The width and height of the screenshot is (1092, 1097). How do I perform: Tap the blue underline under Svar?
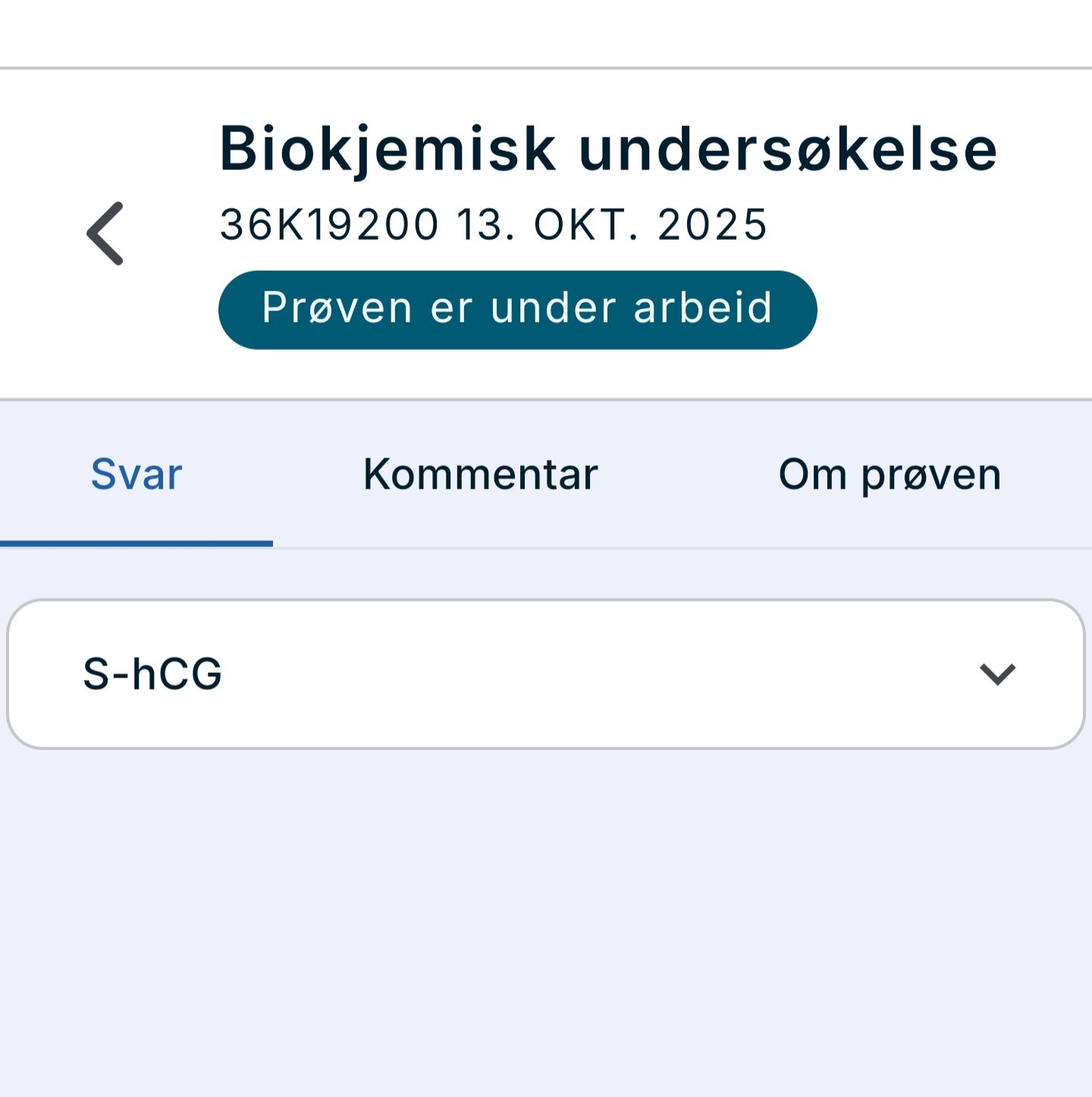[x=136, y=542]
